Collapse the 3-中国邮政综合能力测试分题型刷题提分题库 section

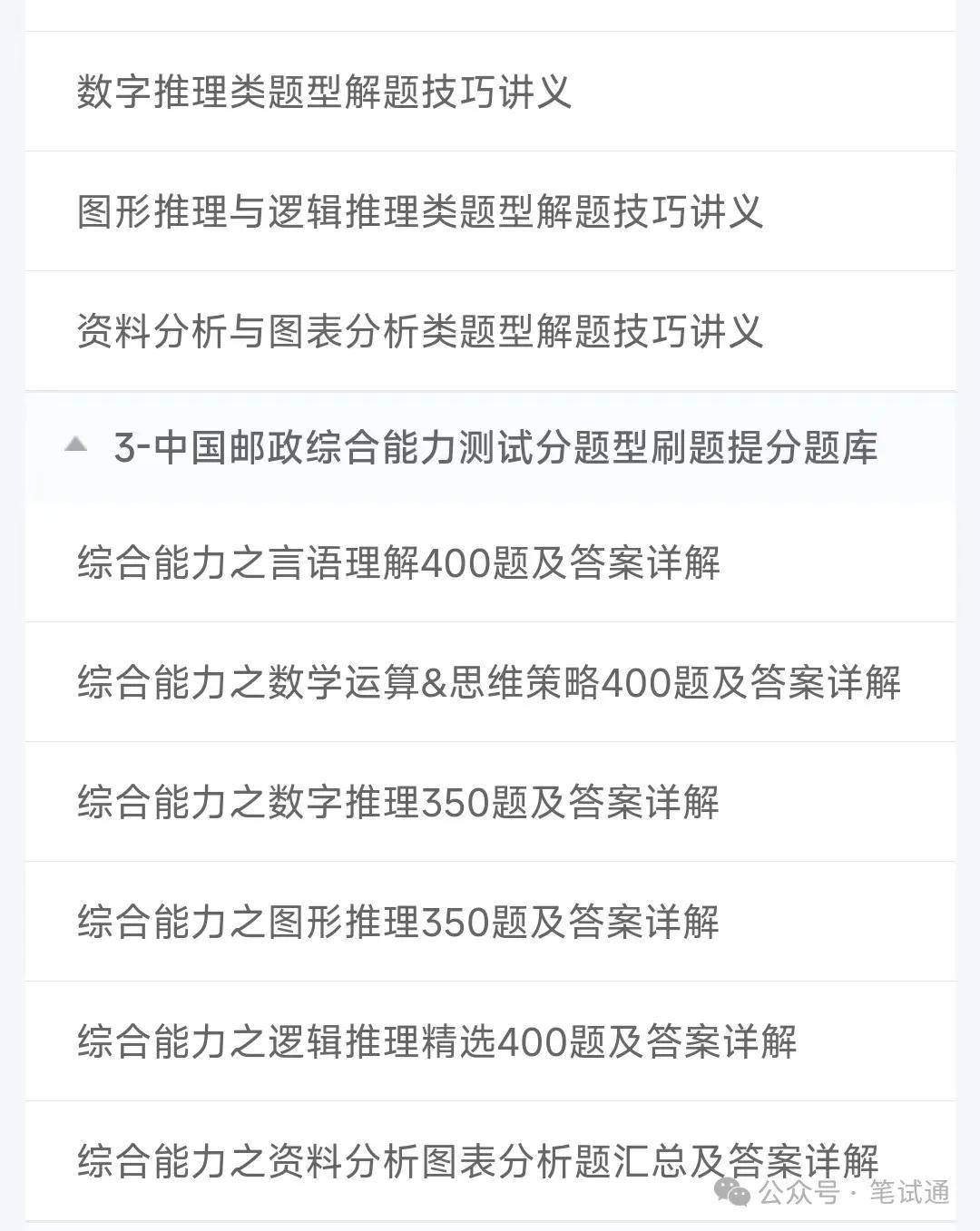[77, 445]
